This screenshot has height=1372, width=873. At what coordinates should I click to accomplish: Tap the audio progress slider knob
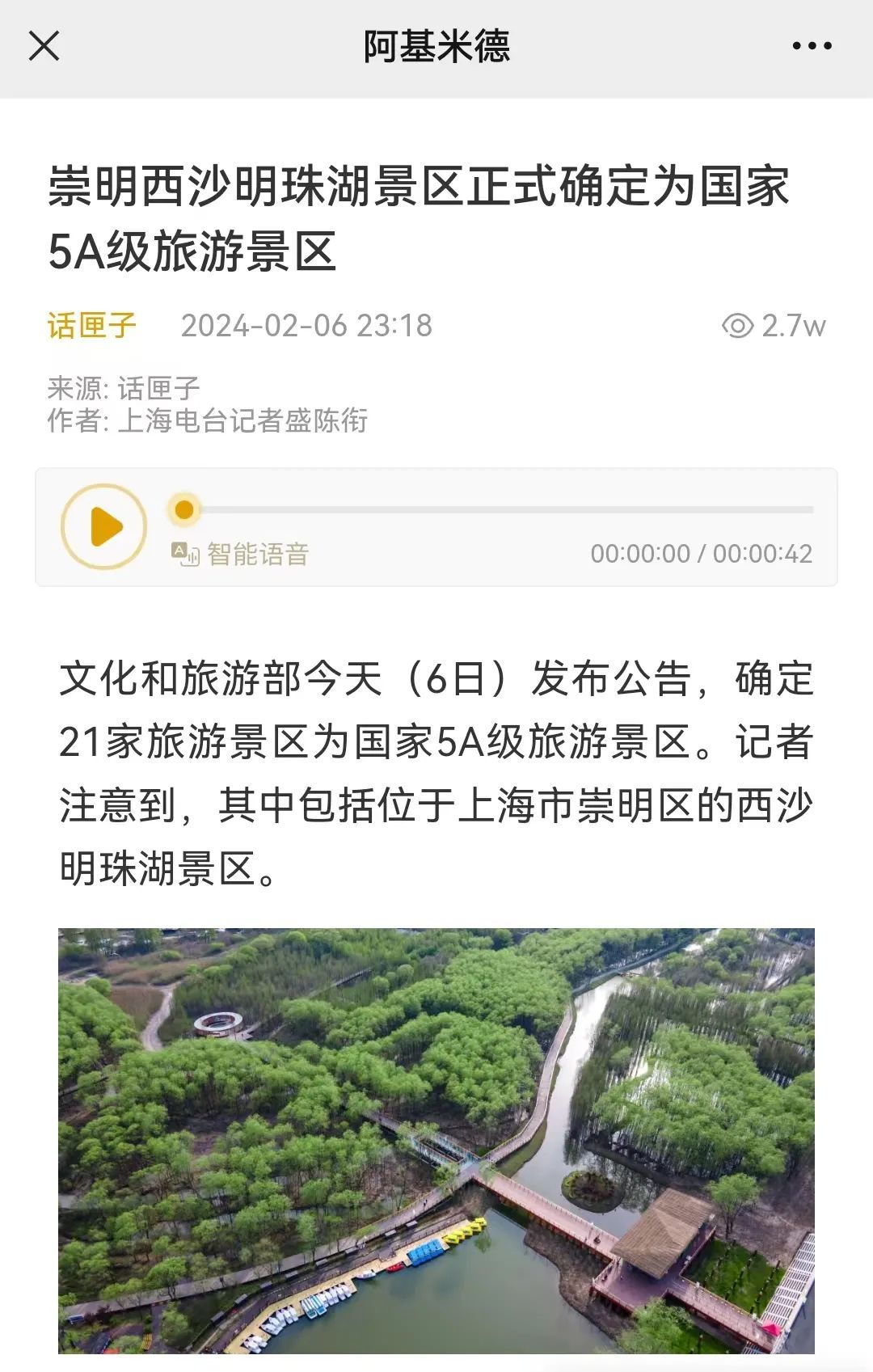(x=184, y=510)
